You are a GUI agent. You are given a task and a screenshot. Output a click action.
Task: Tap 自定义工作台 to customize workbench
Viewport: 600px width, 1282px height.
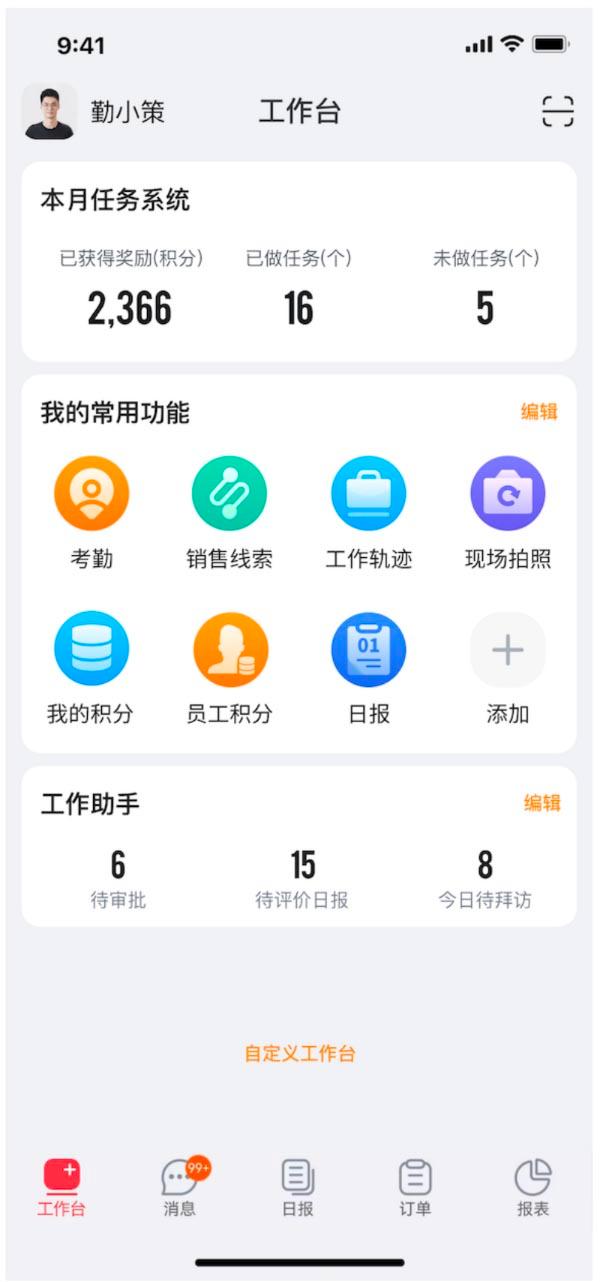coord(300,1053)
